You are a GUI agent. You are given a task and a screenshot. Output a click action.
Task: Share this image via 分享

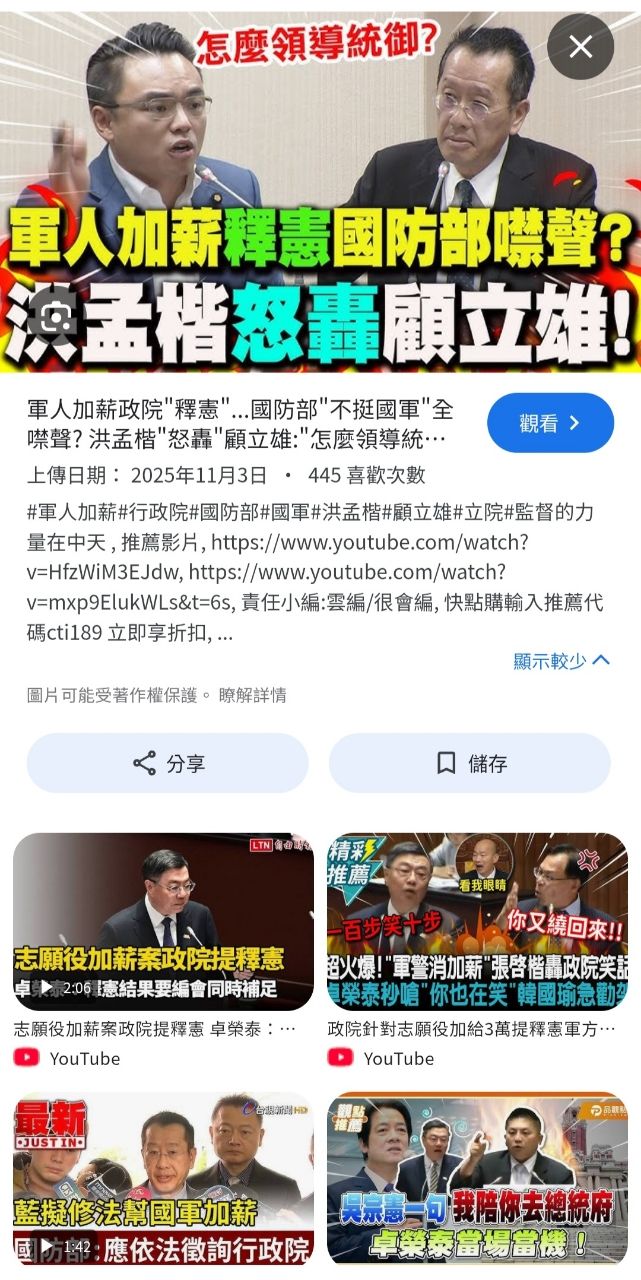pos(168,763)
